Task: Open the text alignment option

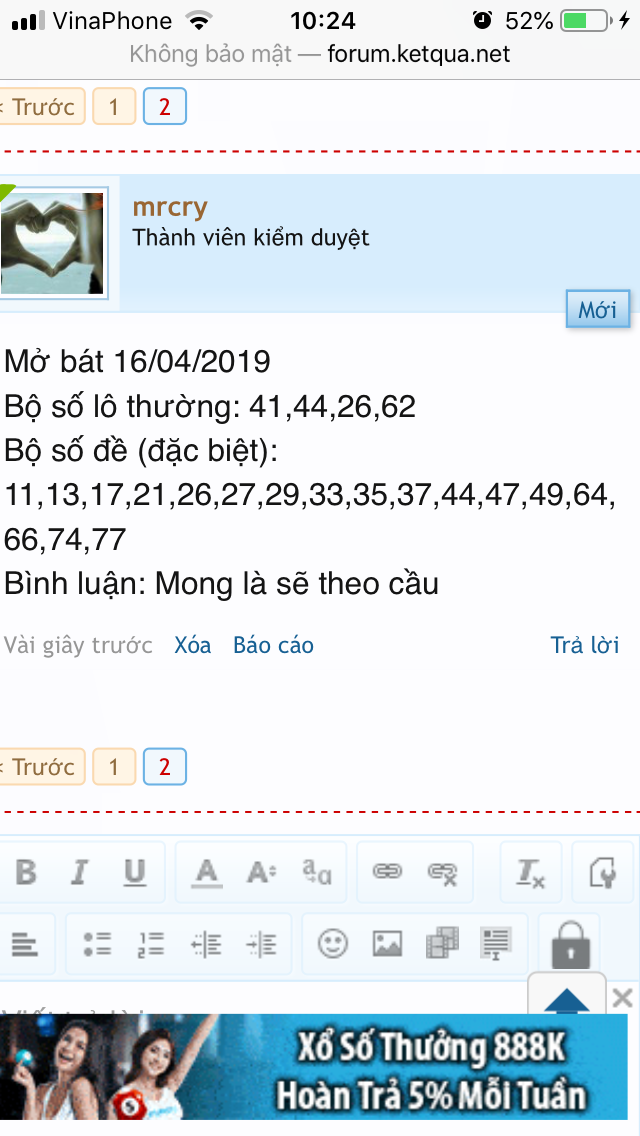Action: [24, 943]
